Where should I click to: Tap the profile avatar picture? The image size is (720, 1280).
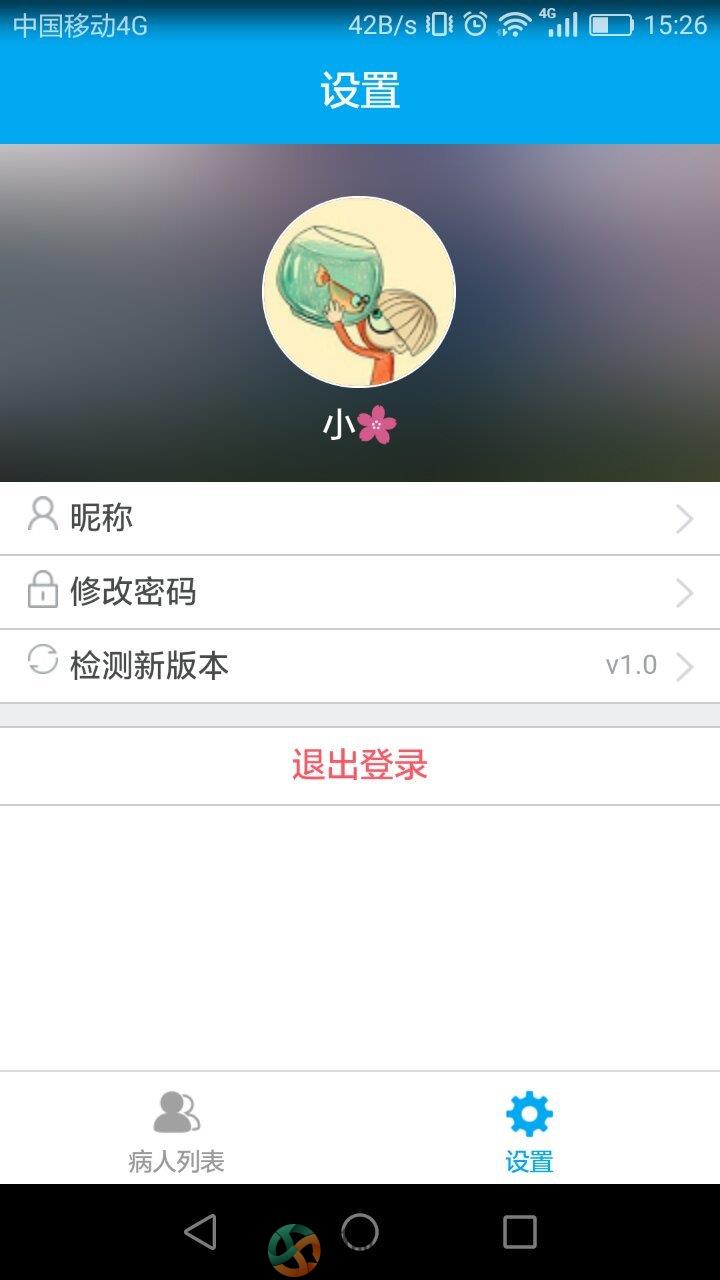tap(359, 291)
